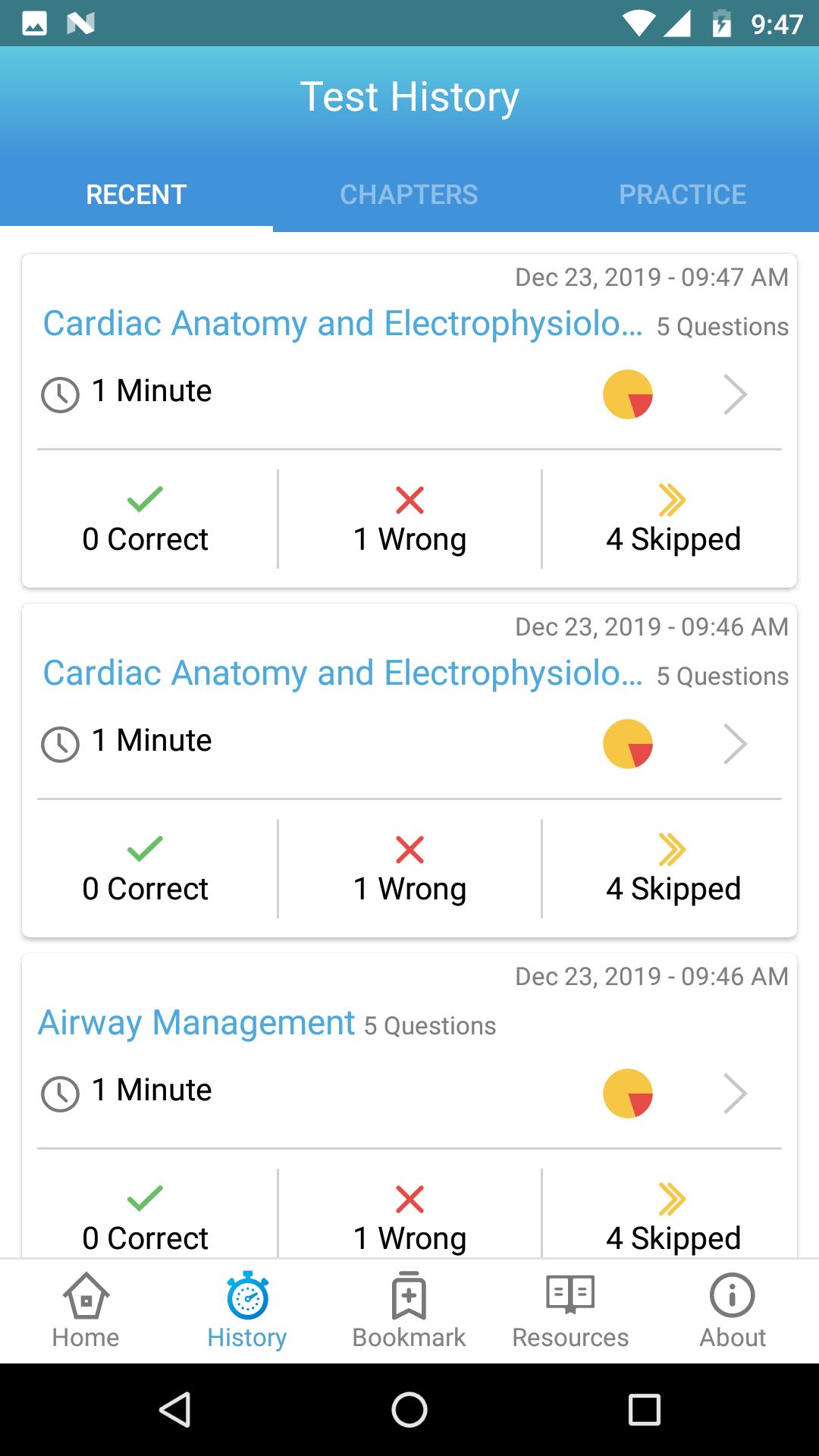Open the Bookmark tab
The image size is (819, 1456).
[409, 1310]
